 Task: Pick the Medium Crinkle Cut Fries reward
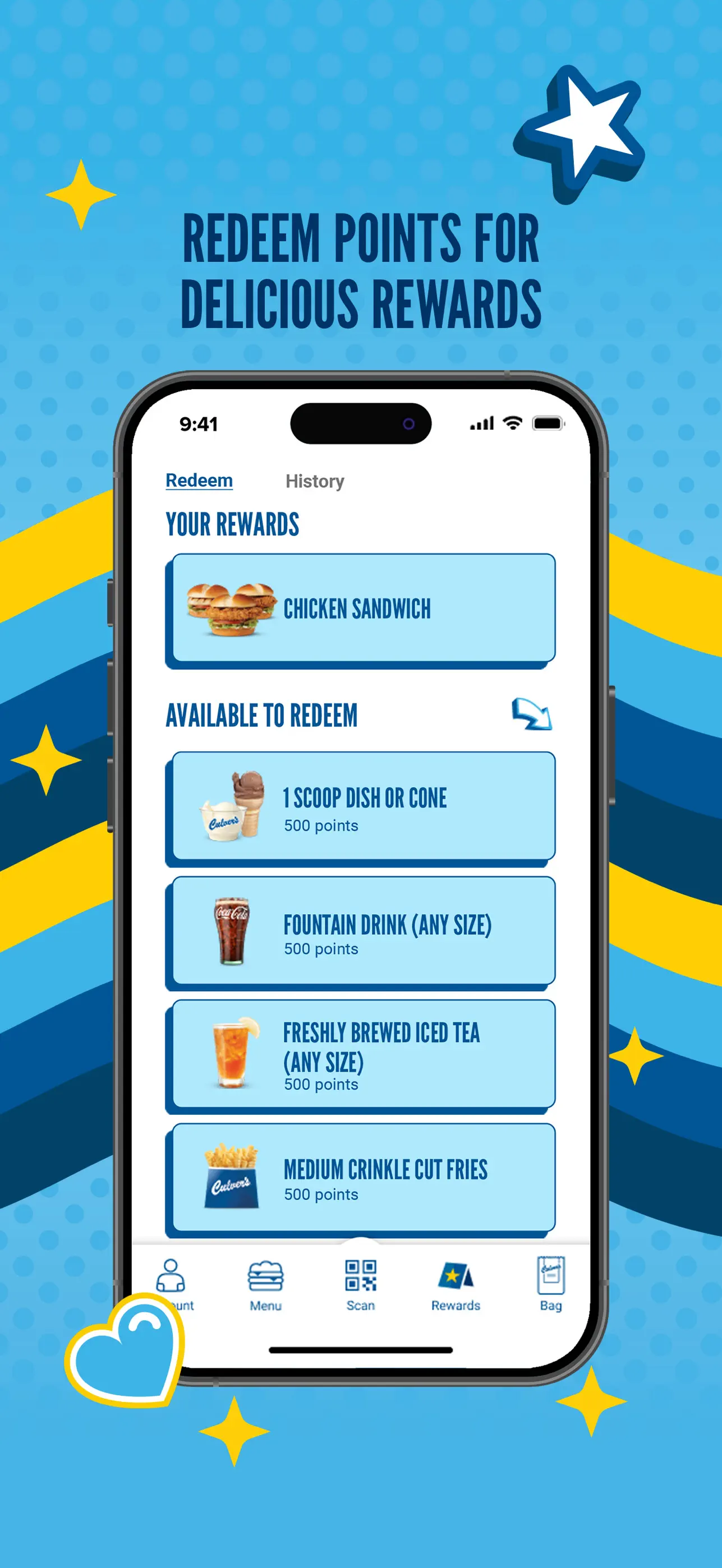pyautogui.click(x=361, y=1179)
